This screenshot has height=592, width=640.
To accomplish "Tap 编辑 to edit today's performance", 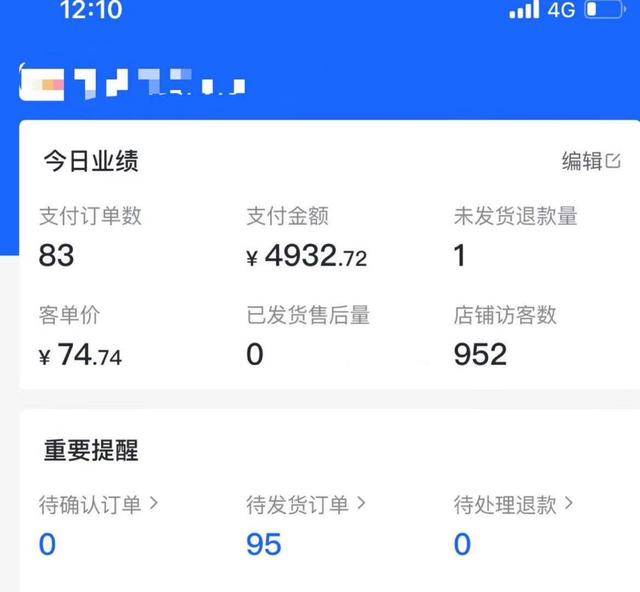I will click(x=591, y=162).
